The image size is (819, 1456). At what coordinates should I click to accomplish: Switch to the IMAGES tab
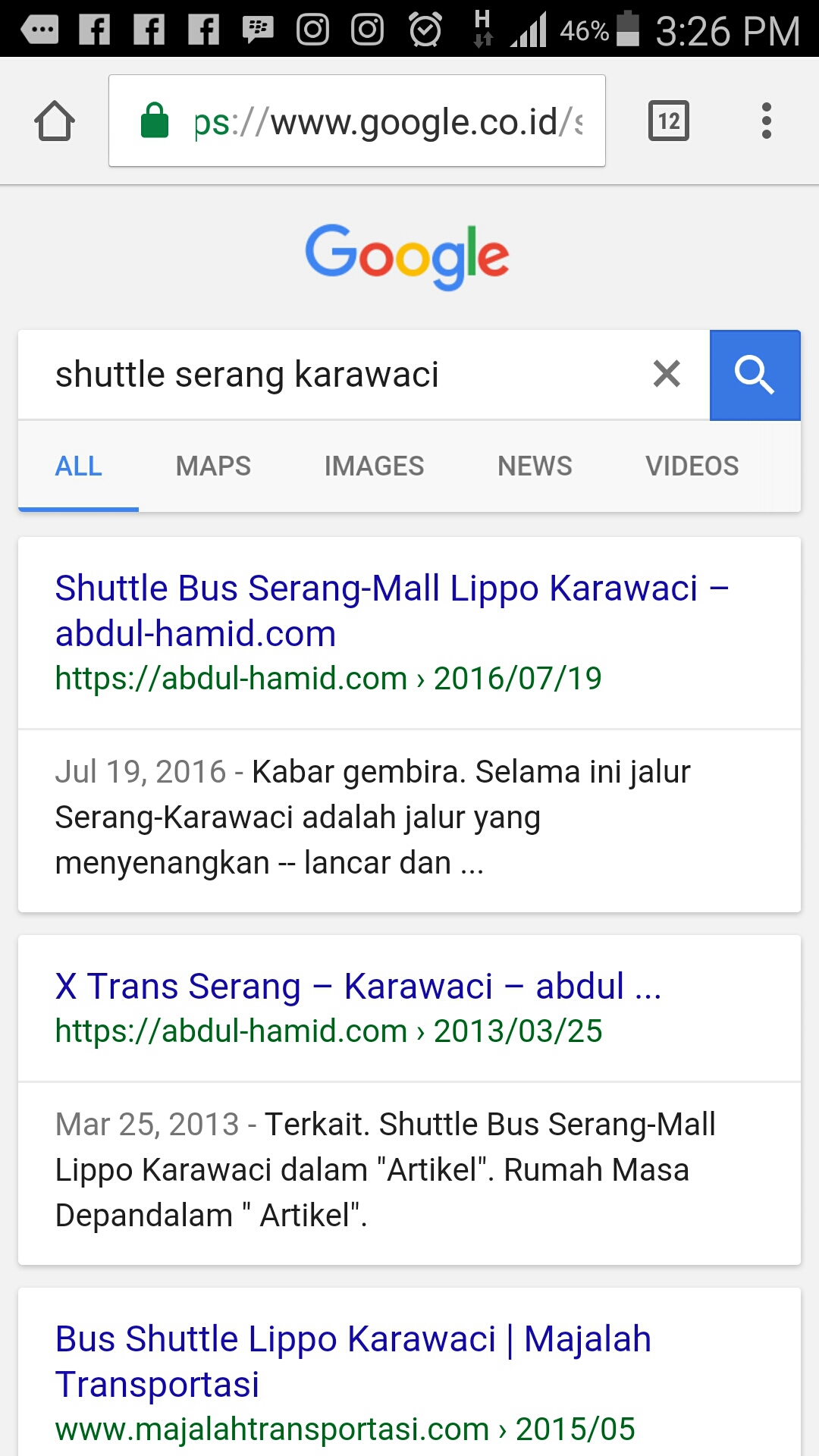click(374, 466)
